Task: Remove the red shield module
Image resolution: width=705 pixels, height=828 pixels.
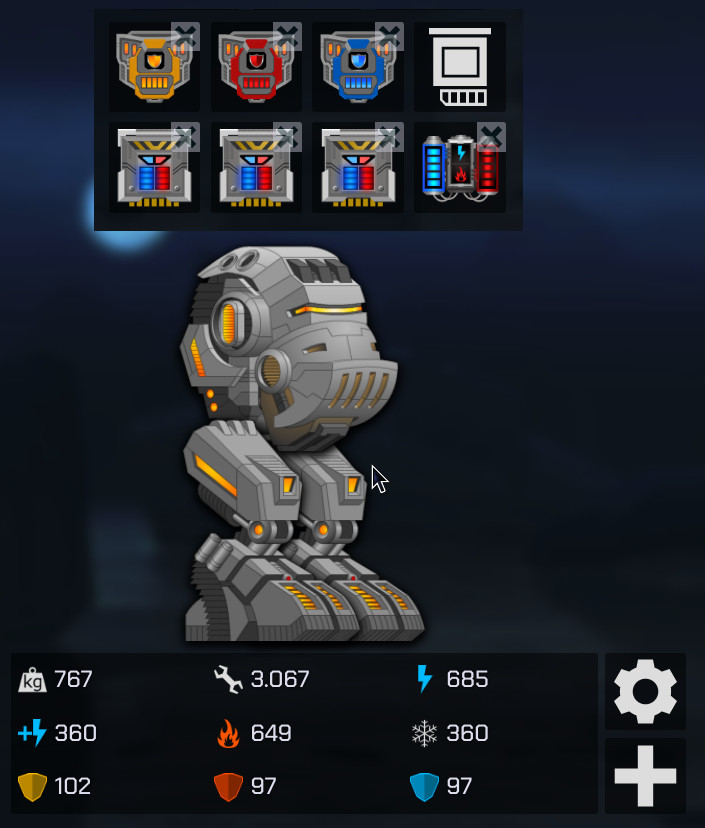Action: (x=287, y=36)
